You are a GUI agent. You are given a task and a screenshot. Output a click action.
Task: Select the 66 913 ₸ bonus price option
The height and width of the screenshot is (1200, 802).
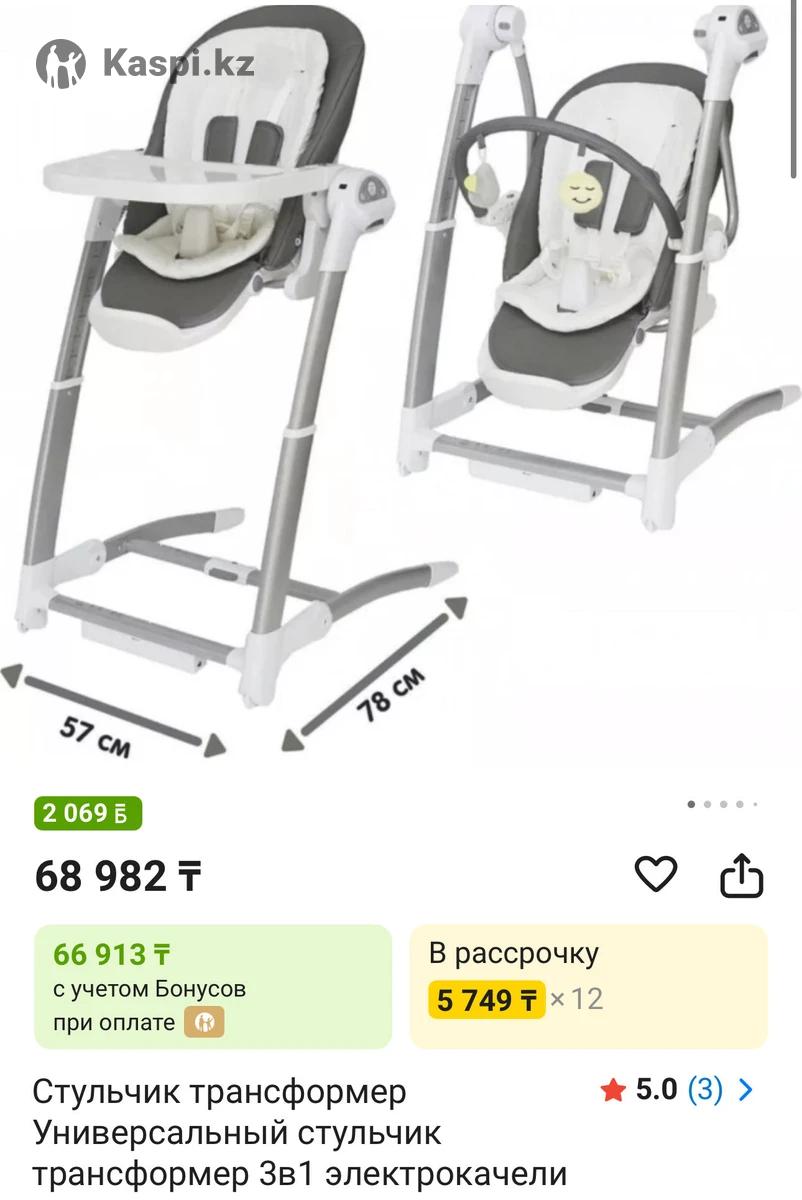(213, 986)
